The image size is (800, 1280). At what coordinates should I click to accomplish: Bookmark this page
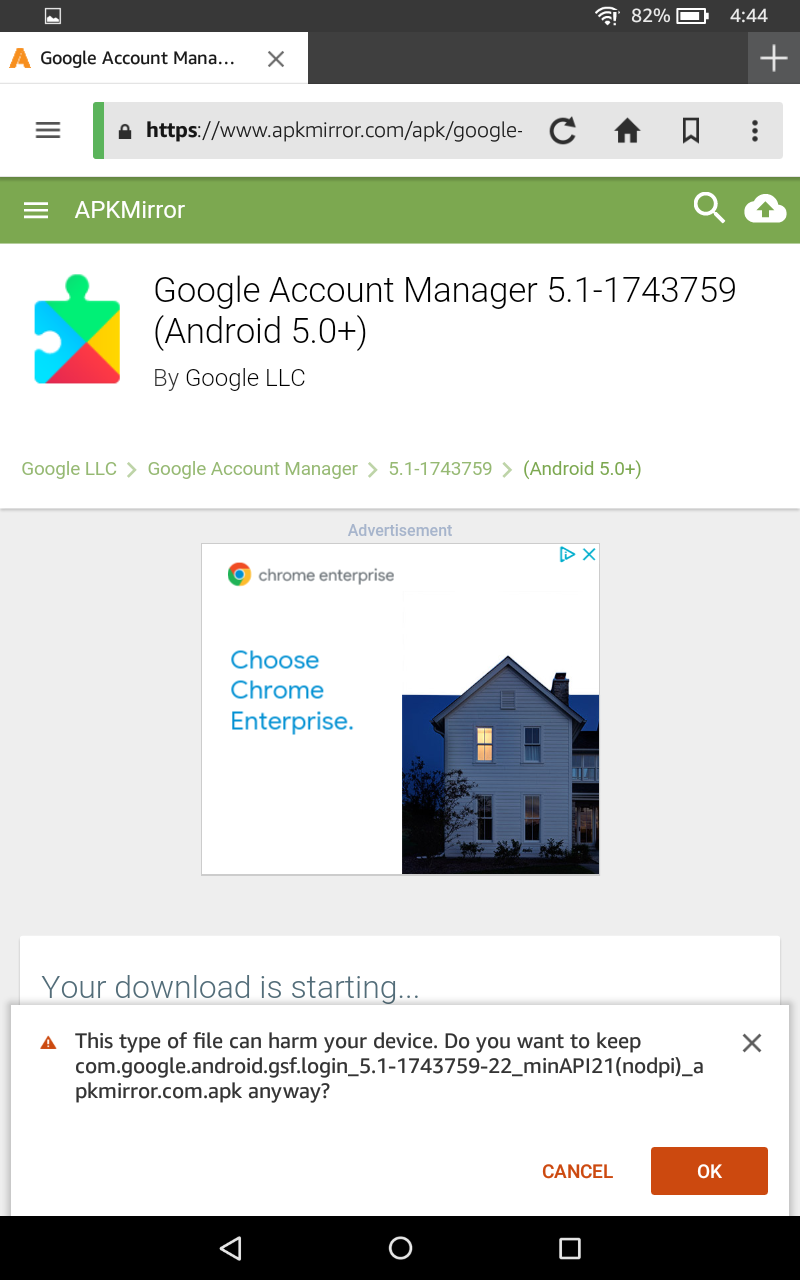(691, 130)
